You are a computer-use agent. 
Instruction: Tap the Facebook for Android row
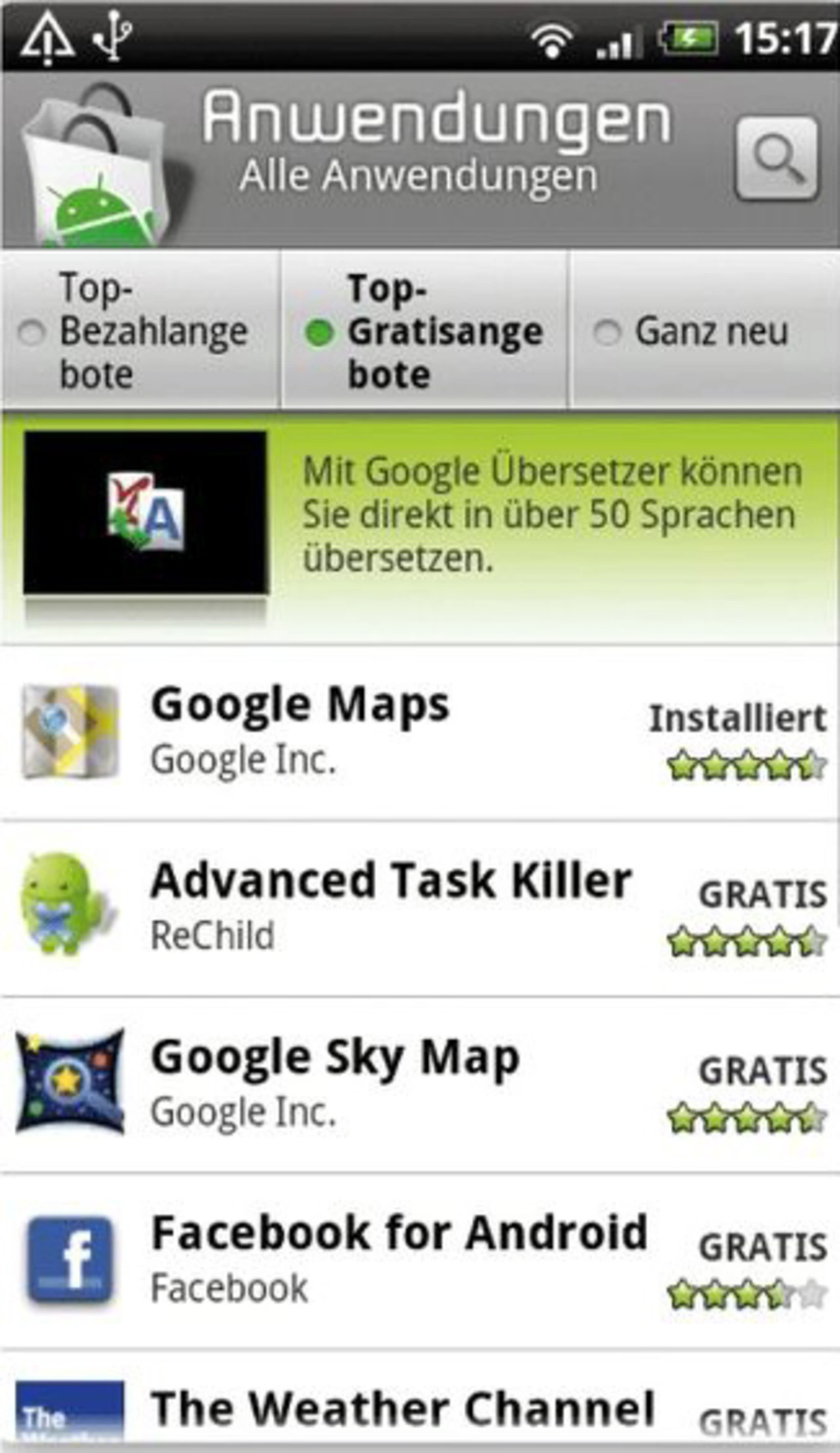420,1259
